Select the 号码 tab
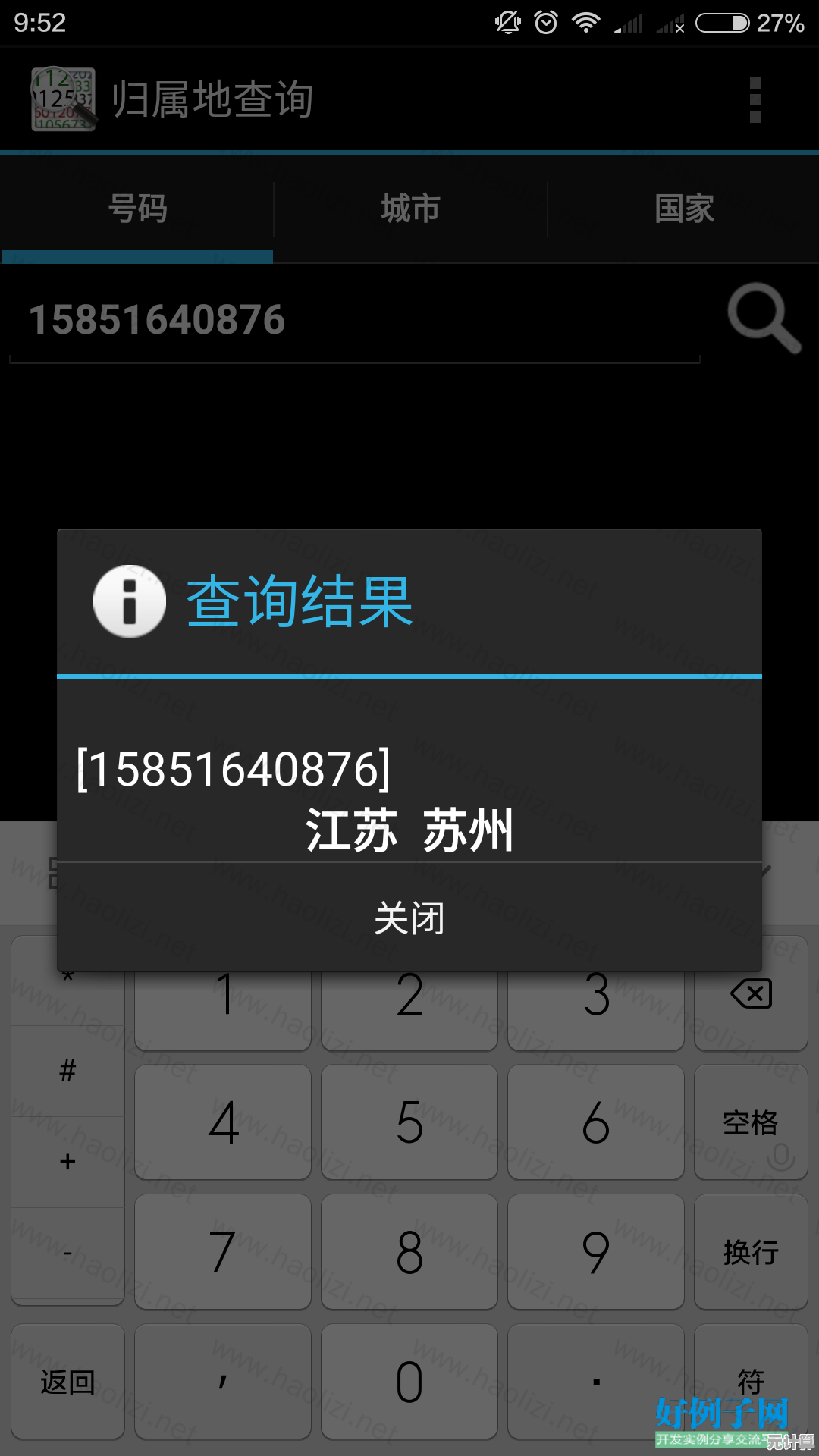The width and height of the screenshot is (819, 1456). coord(137,209)
